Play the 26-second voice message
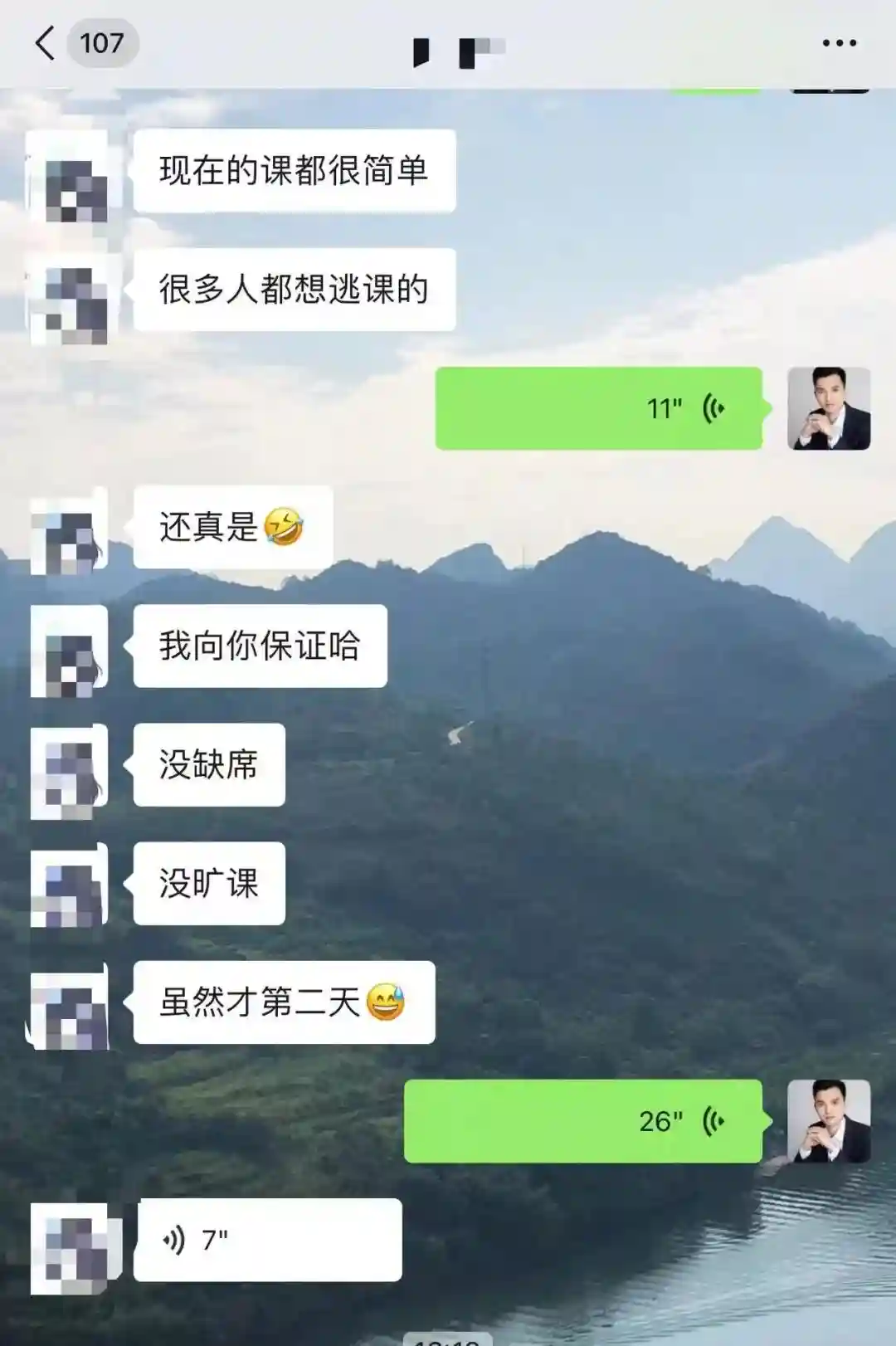This screenshot has height=1346, width=896. [x=582, y=1121]
